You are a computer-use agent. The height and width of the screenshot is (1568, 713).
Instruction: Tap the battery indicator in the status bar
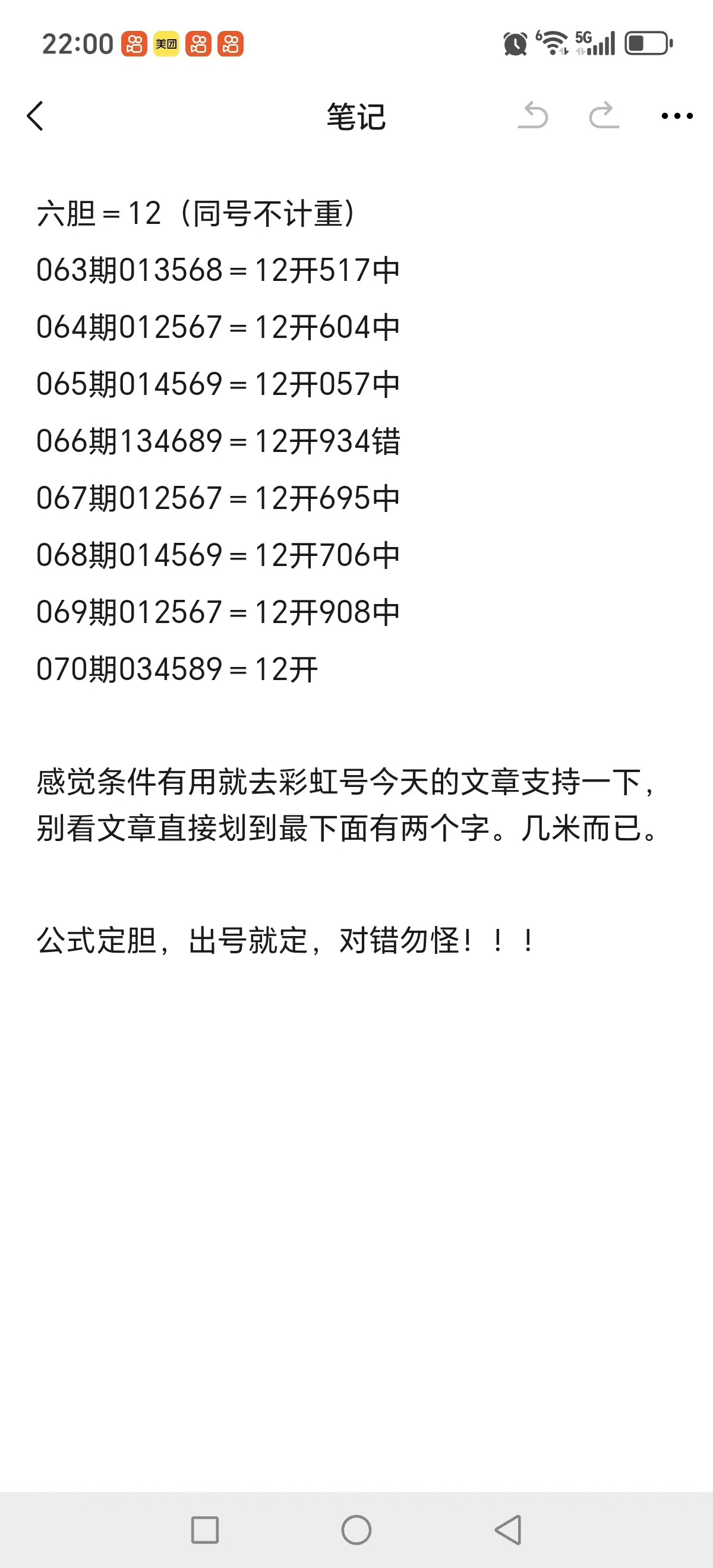648,43
